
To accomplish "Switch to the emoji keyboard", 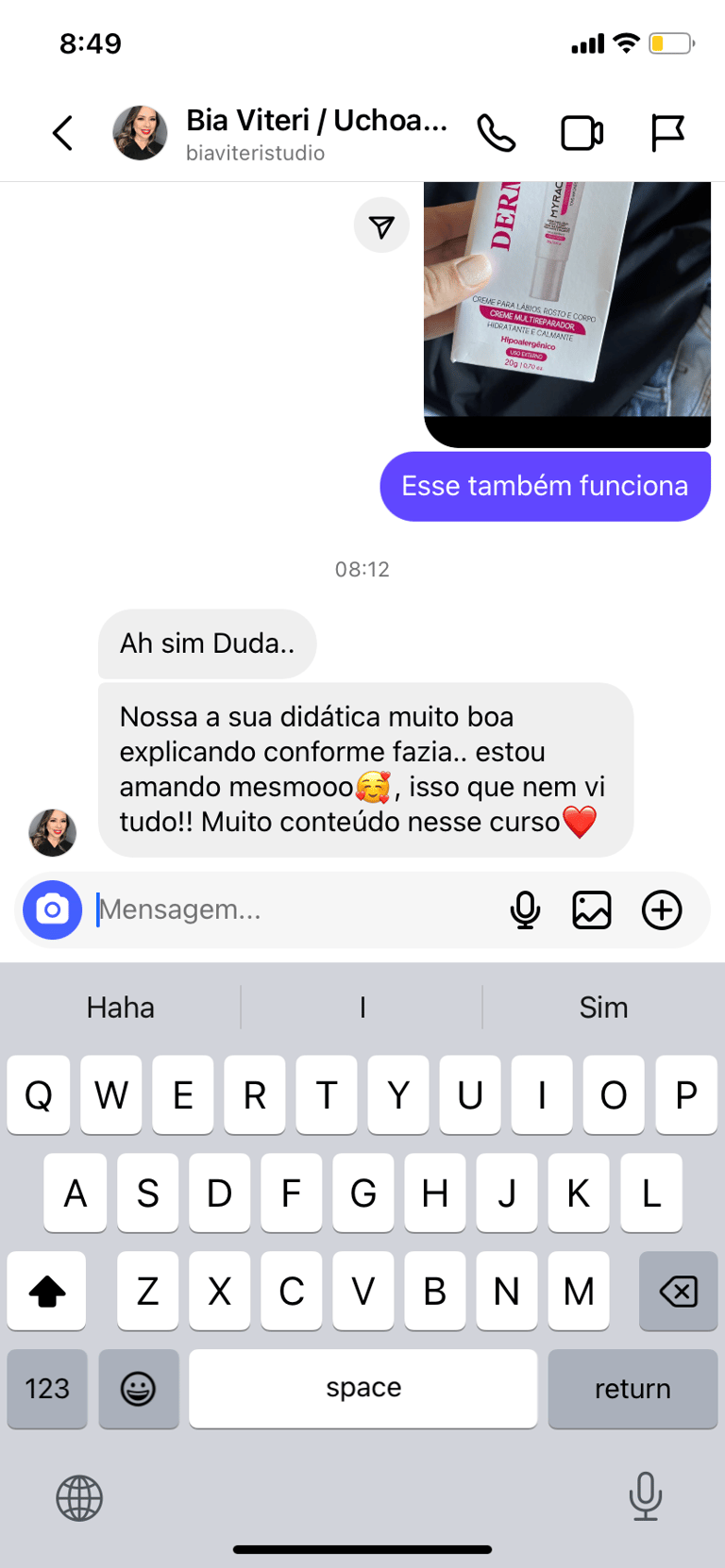I will 138,1389.
